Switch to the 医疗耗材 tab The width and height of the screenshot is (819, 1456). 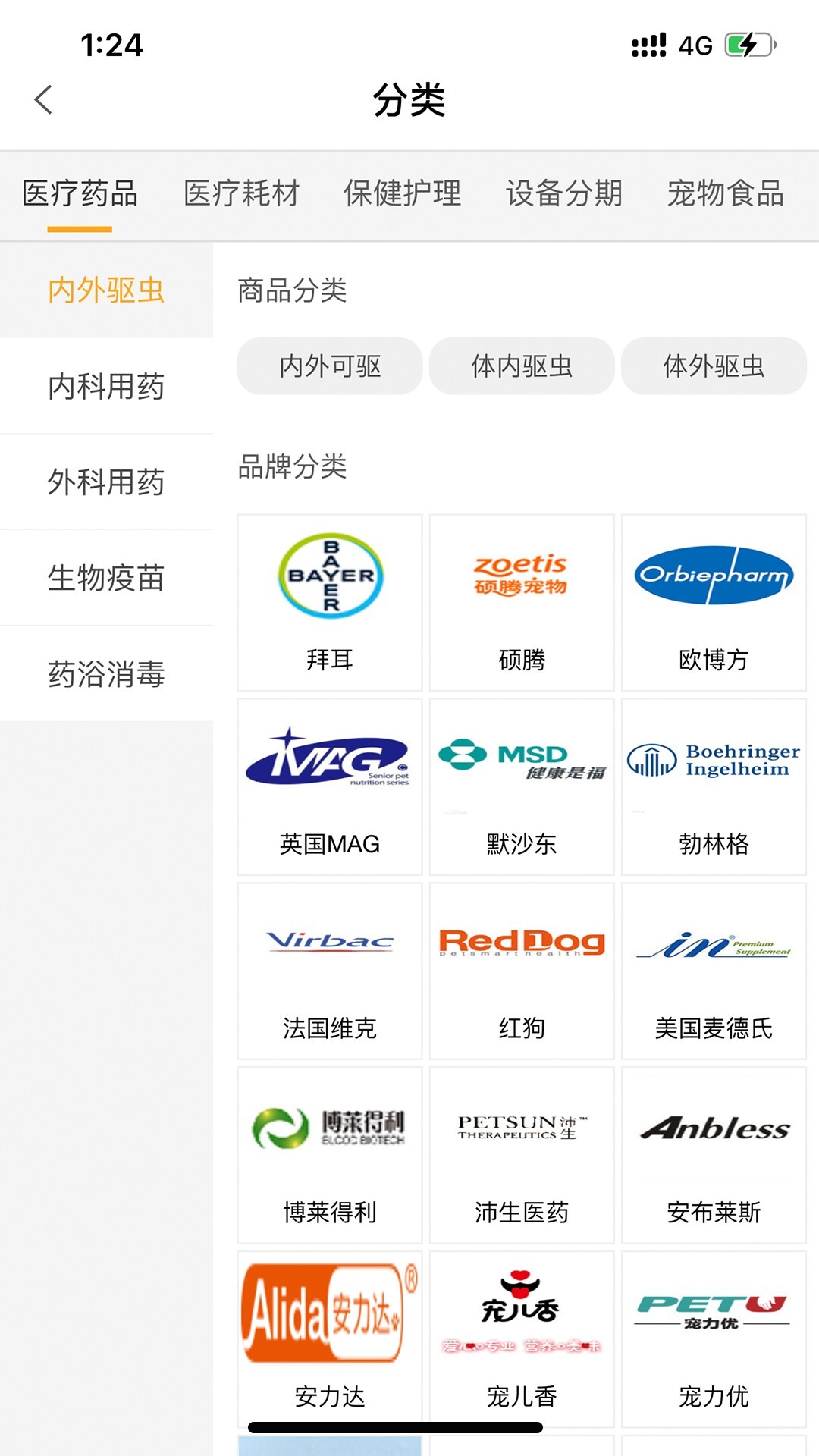click(x=241, y=194)
